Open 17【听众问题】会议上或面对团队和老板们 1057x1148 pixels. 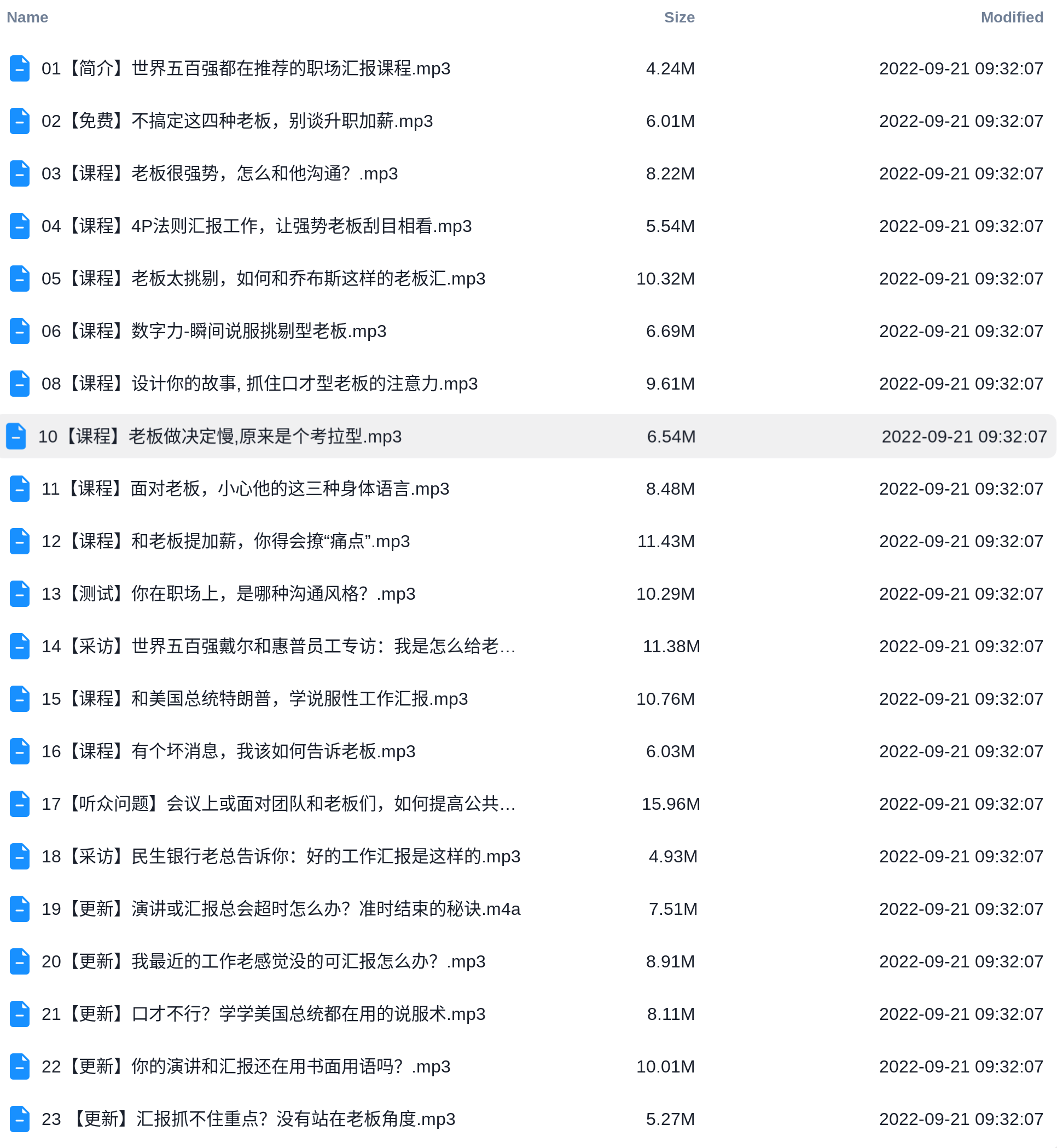coord(278,804)
